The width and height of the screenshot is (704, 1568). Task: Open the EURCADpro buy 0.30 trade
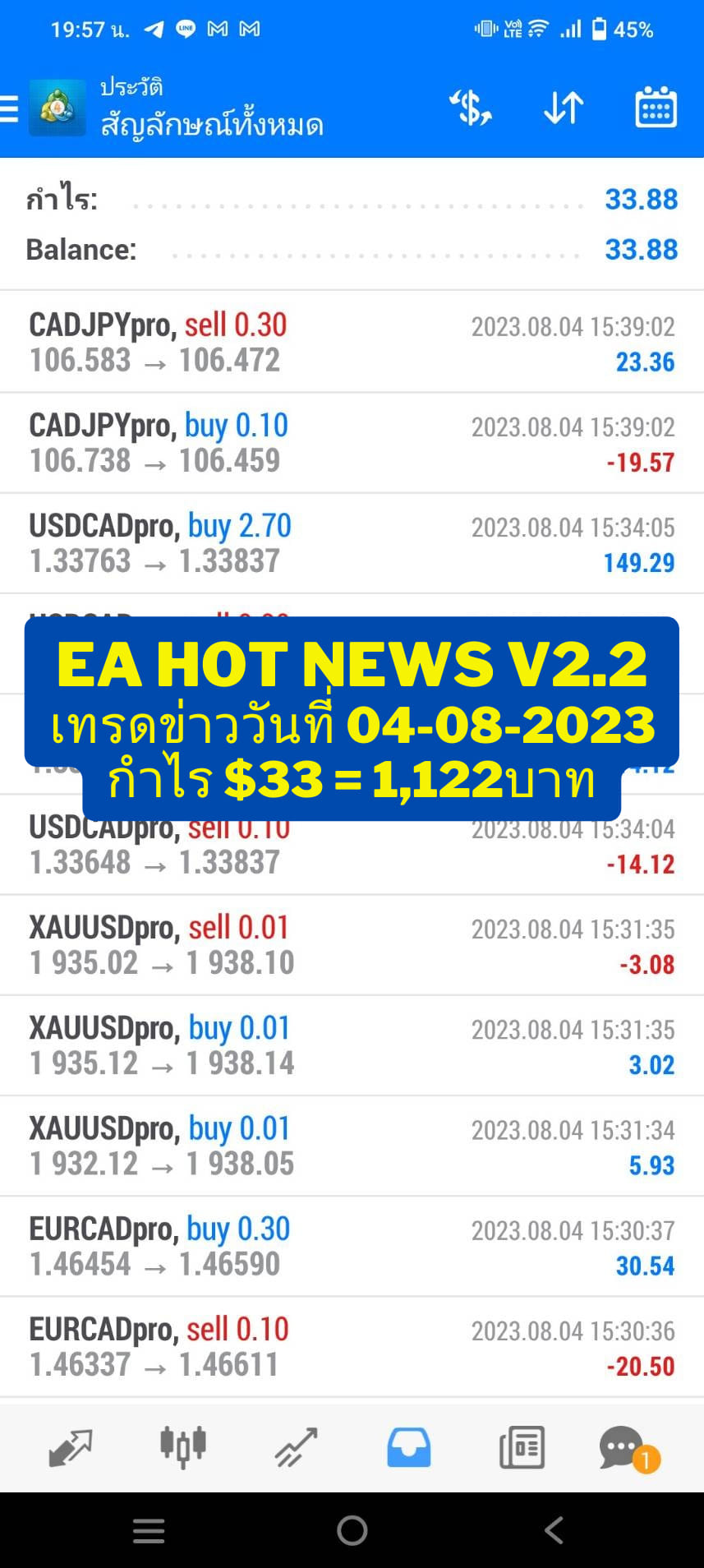point(352,1246)
